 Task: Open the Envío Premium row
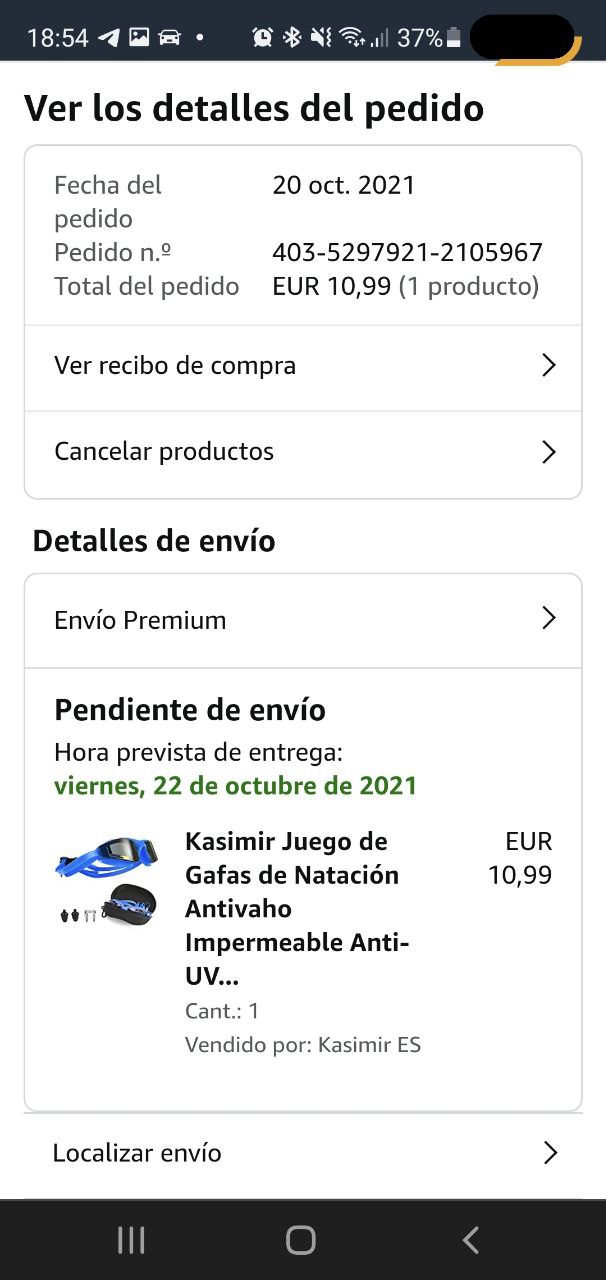pos(302,620)
